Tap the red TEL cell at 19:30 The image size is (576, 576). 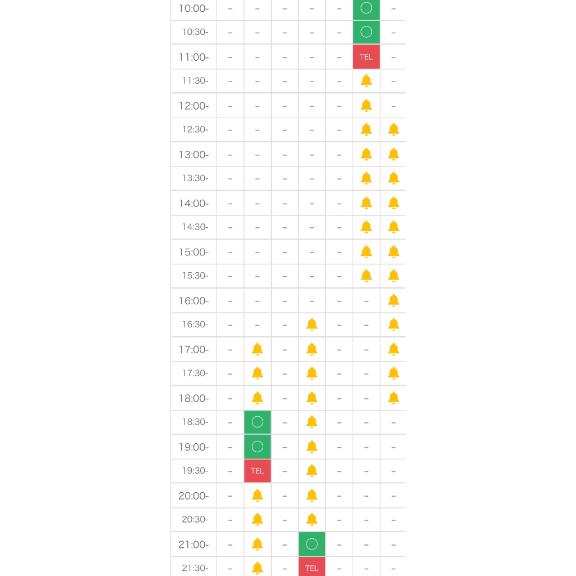coord(258,471)
